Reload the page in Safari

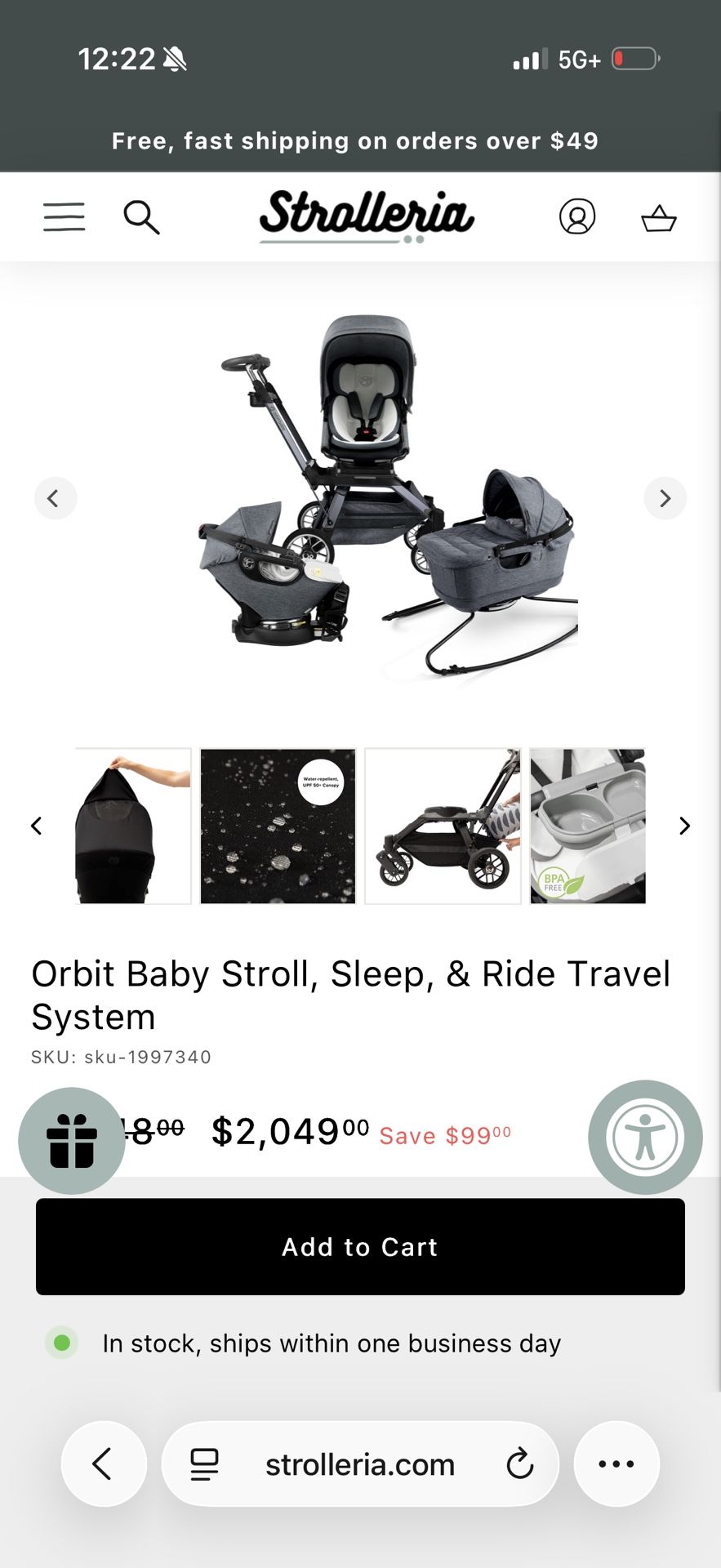pos(521,1464)
